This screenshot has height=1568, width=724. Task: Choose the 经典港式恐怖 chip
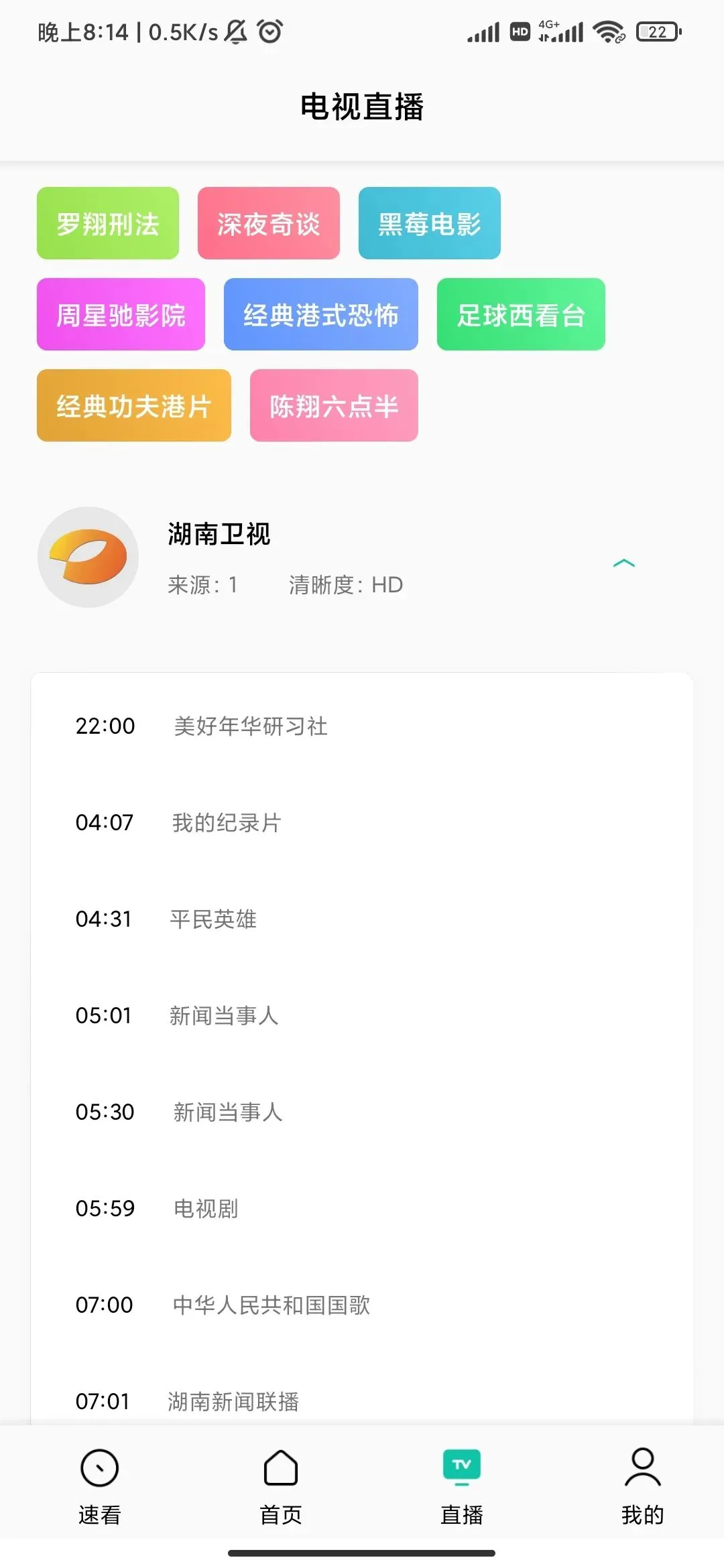321,314
